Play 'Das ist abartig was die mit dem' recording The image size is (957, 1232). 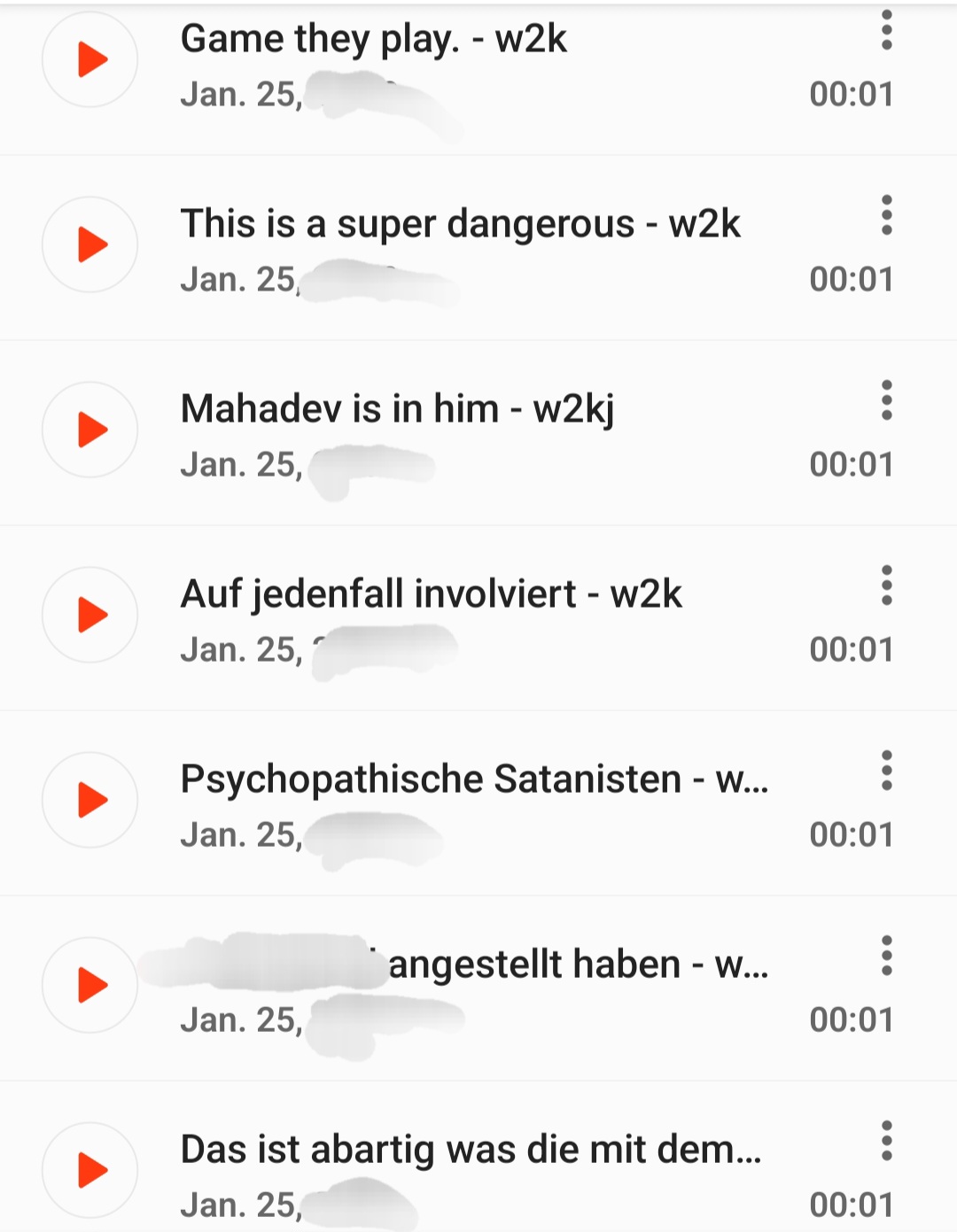coord(90,1170)
